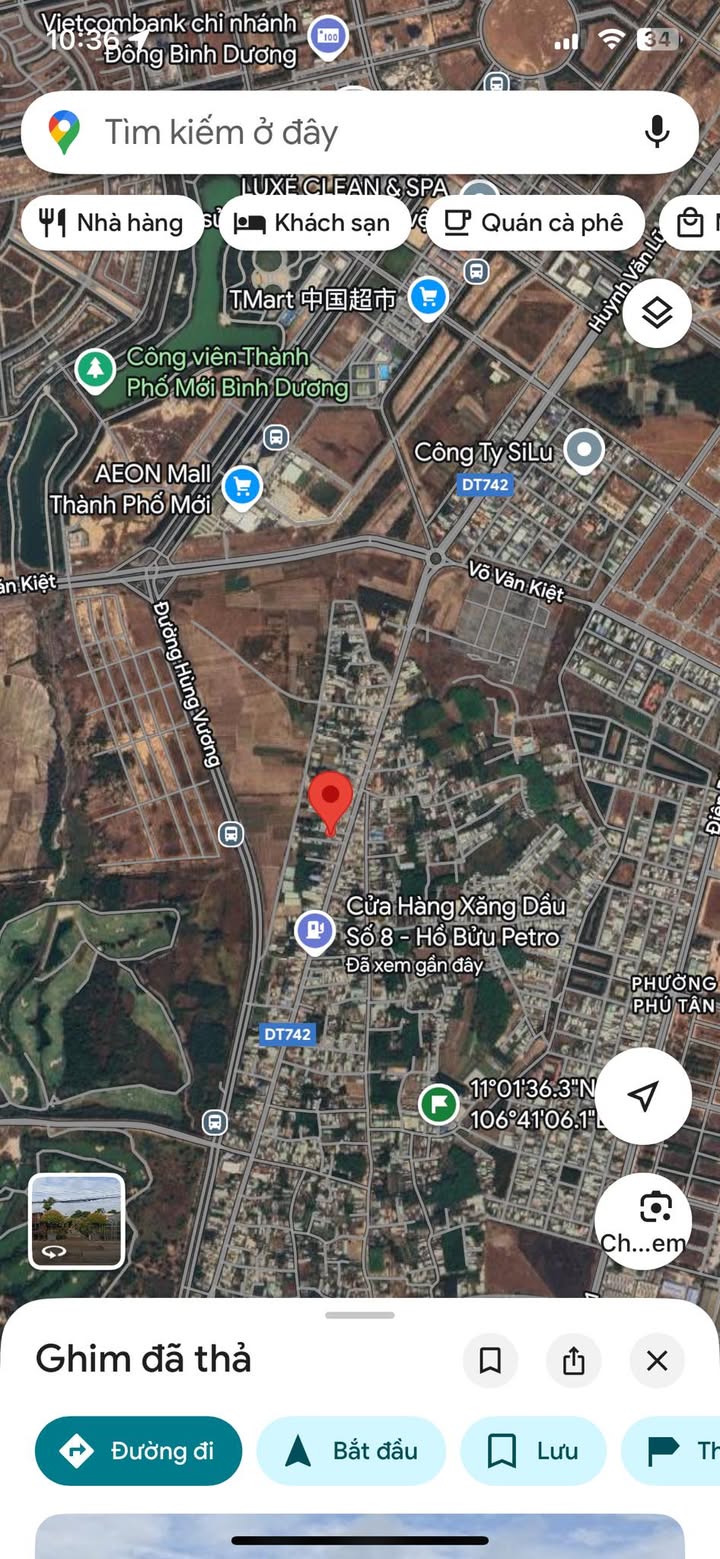Open the Street View thumbnail
The height and width of the screenshot is (1559, 720).
(x=76, y=1221)
